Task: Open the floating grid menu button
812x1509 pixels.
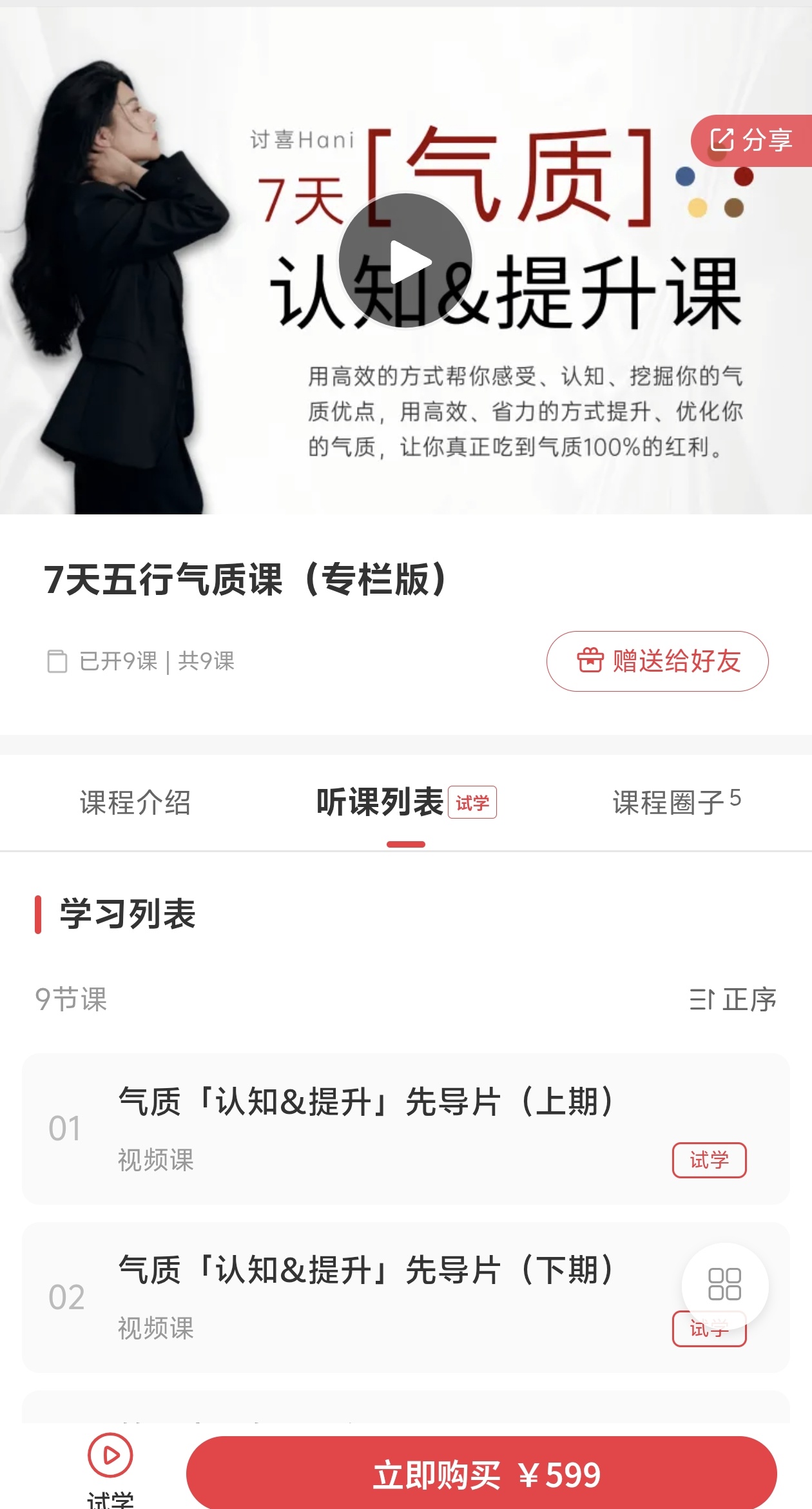Action: 725,1285
